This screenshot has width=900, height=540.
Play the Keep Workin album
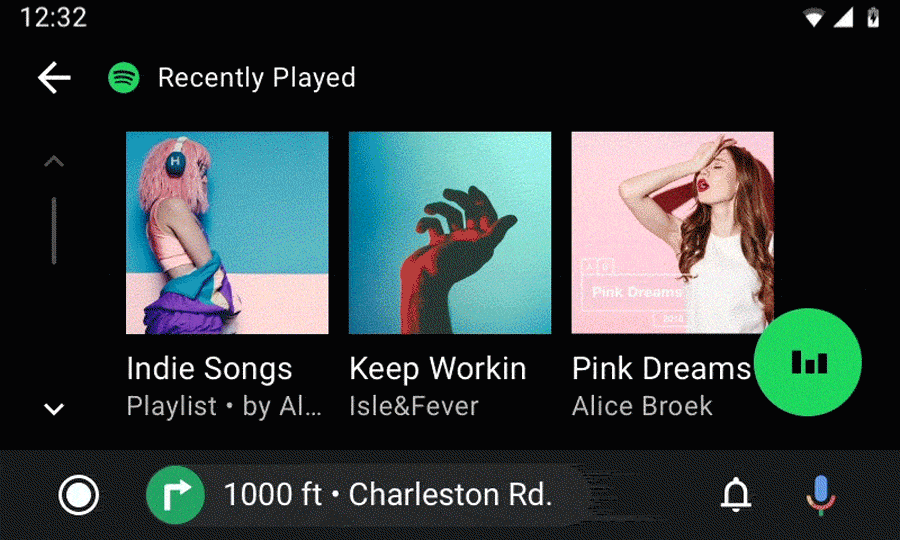(x=449, y=233)
